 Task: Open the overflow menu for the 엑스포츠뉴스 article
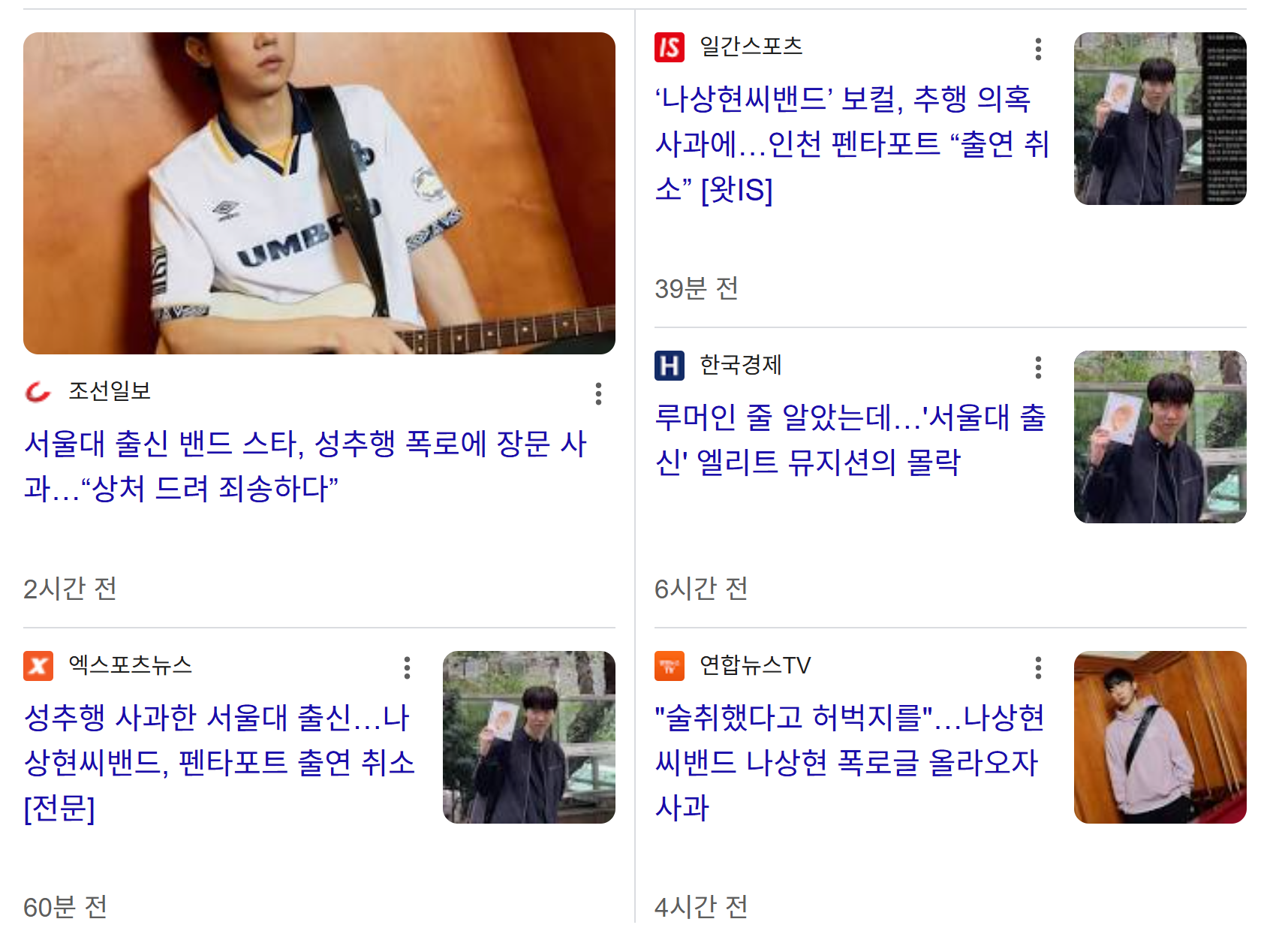pyautogui.click(x=407, y=667)
